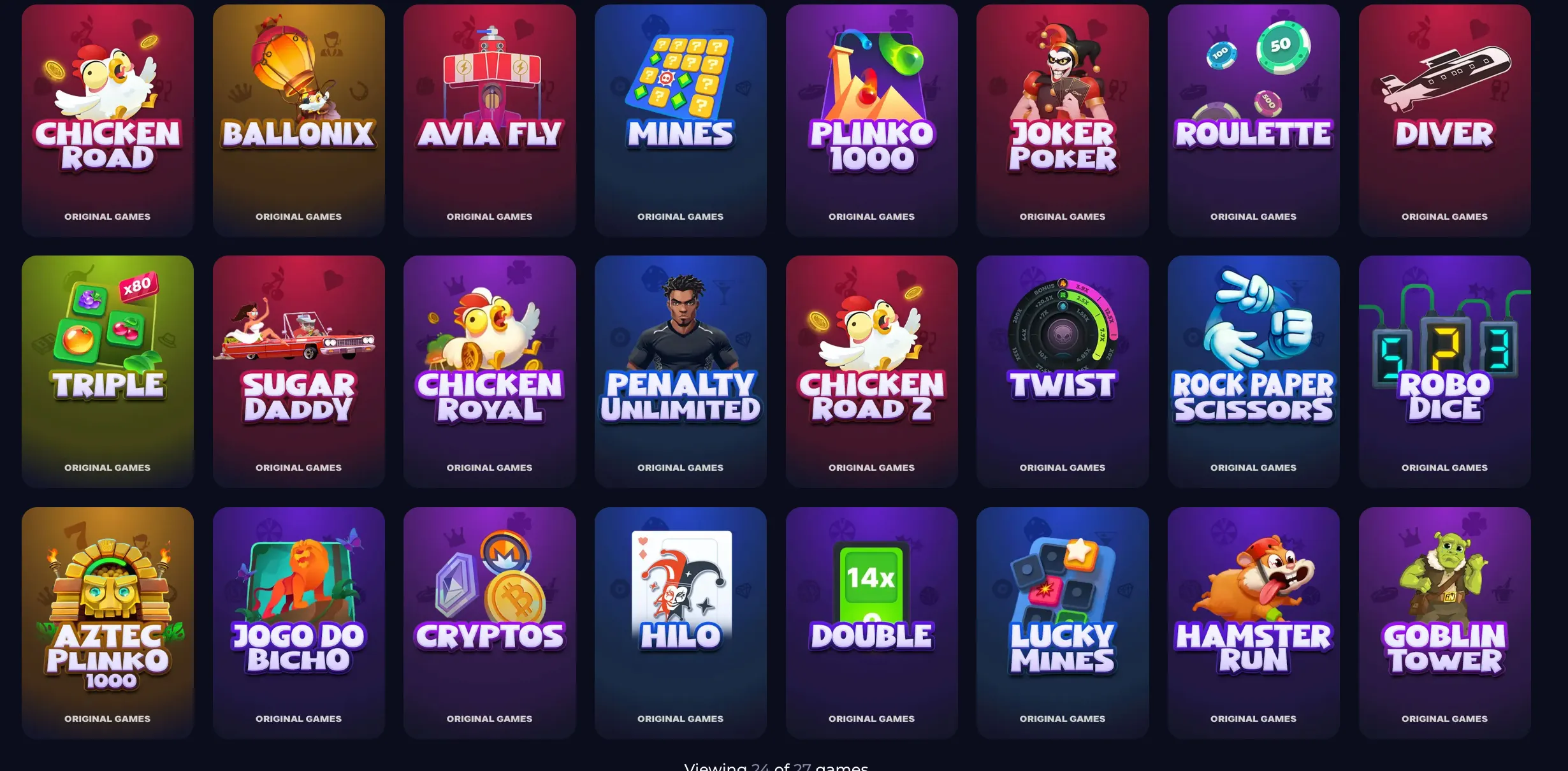Select the Chicken Royal tile
This screenshot has height=771, width=1568.
pyautogui.click(x=490, y=371)
